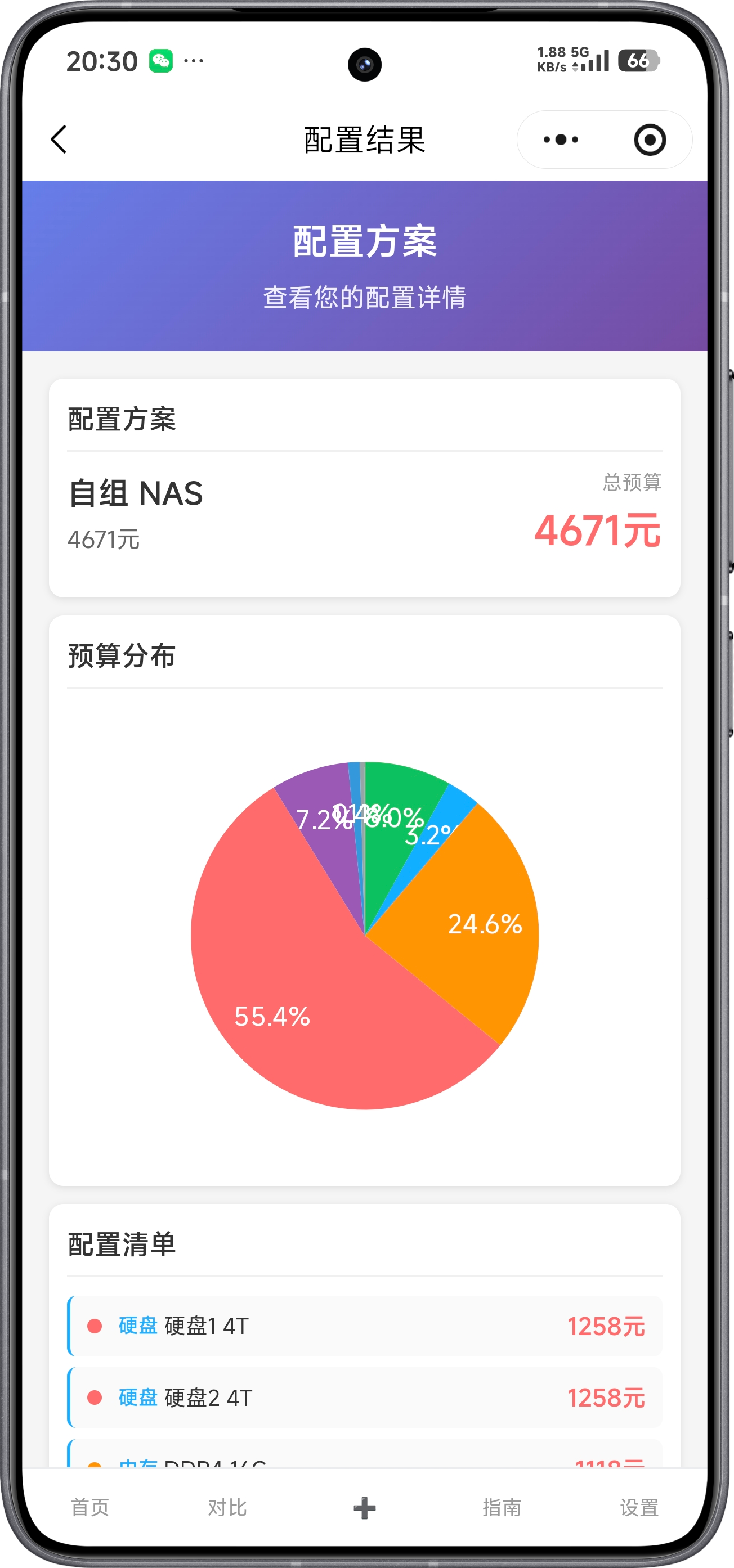
Task: Open the 硬盘2 4T list item
Action: [364, 1398]
